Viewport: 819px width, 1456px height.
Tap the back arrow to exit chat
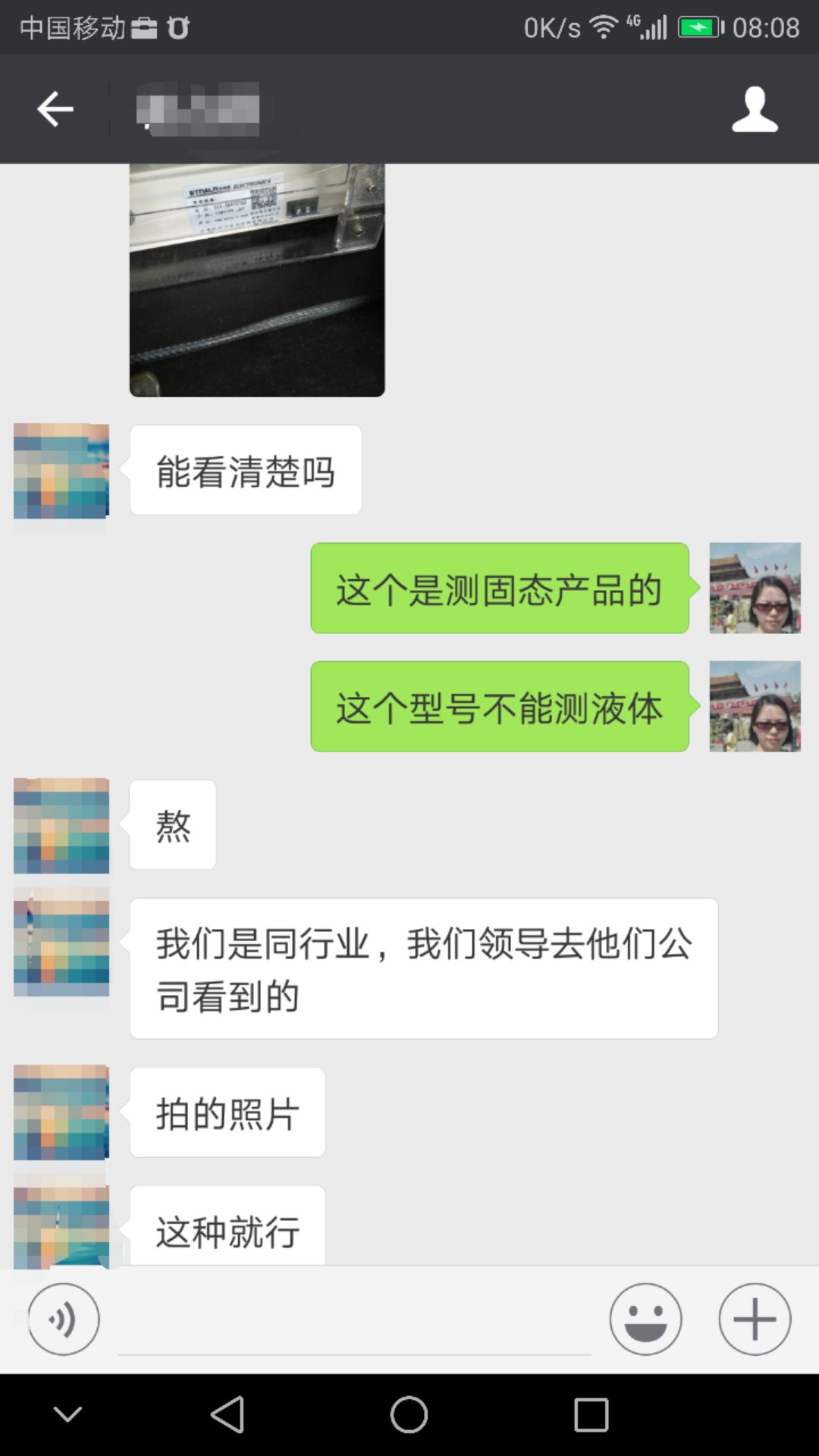[x=54, y=108]
